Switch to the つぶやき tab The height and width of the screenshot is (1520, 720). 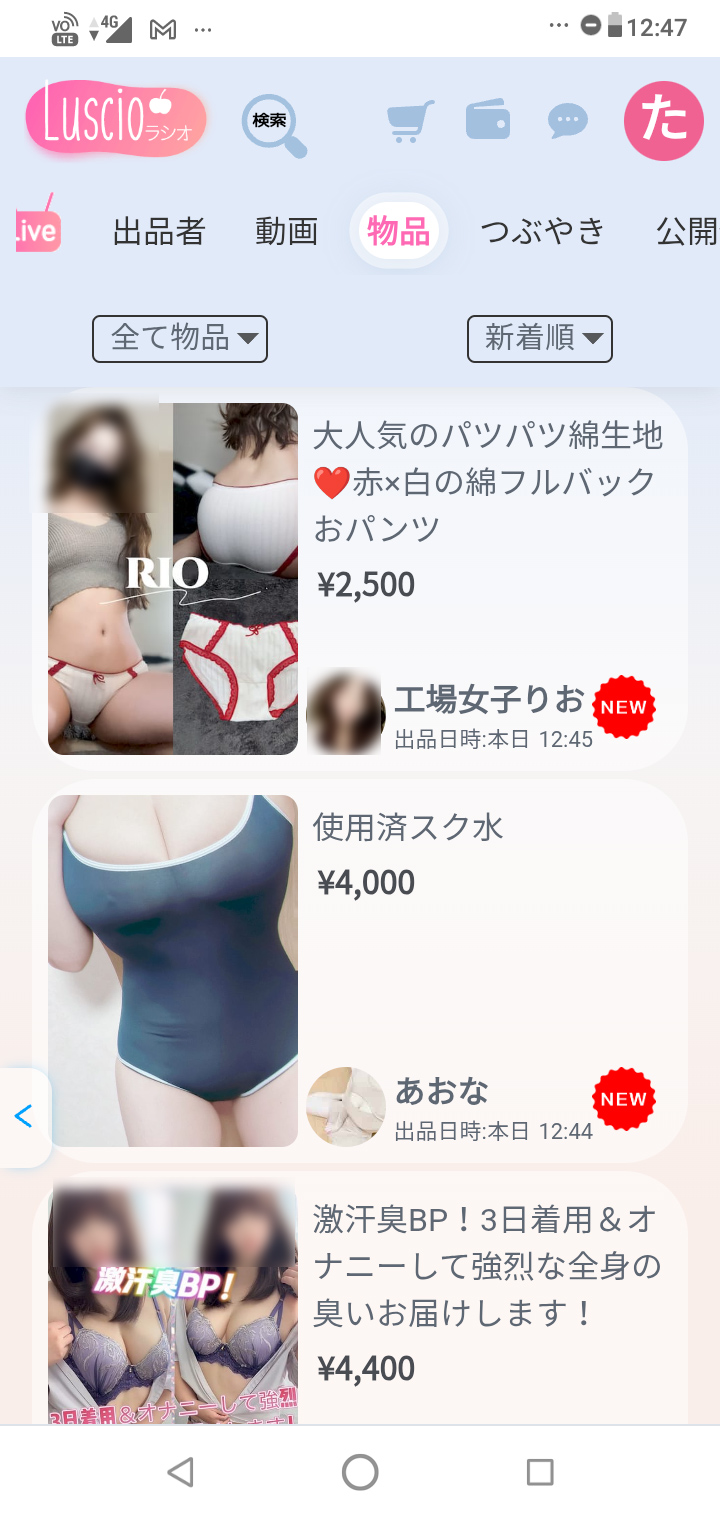coord(542,231)
